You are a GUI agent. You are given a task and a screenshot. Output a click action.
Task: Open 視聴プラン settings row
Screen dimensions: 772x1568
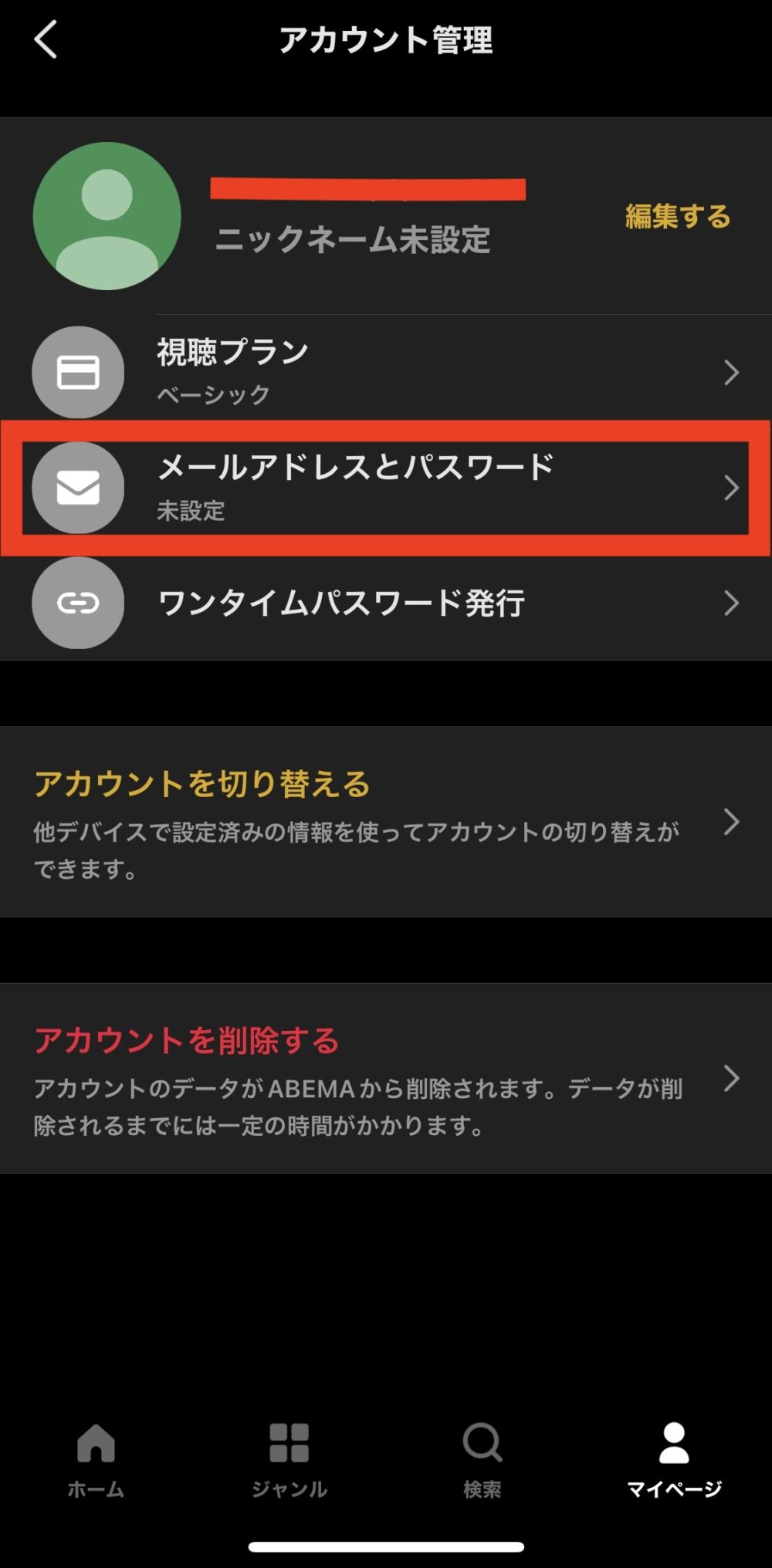[386, 372]
